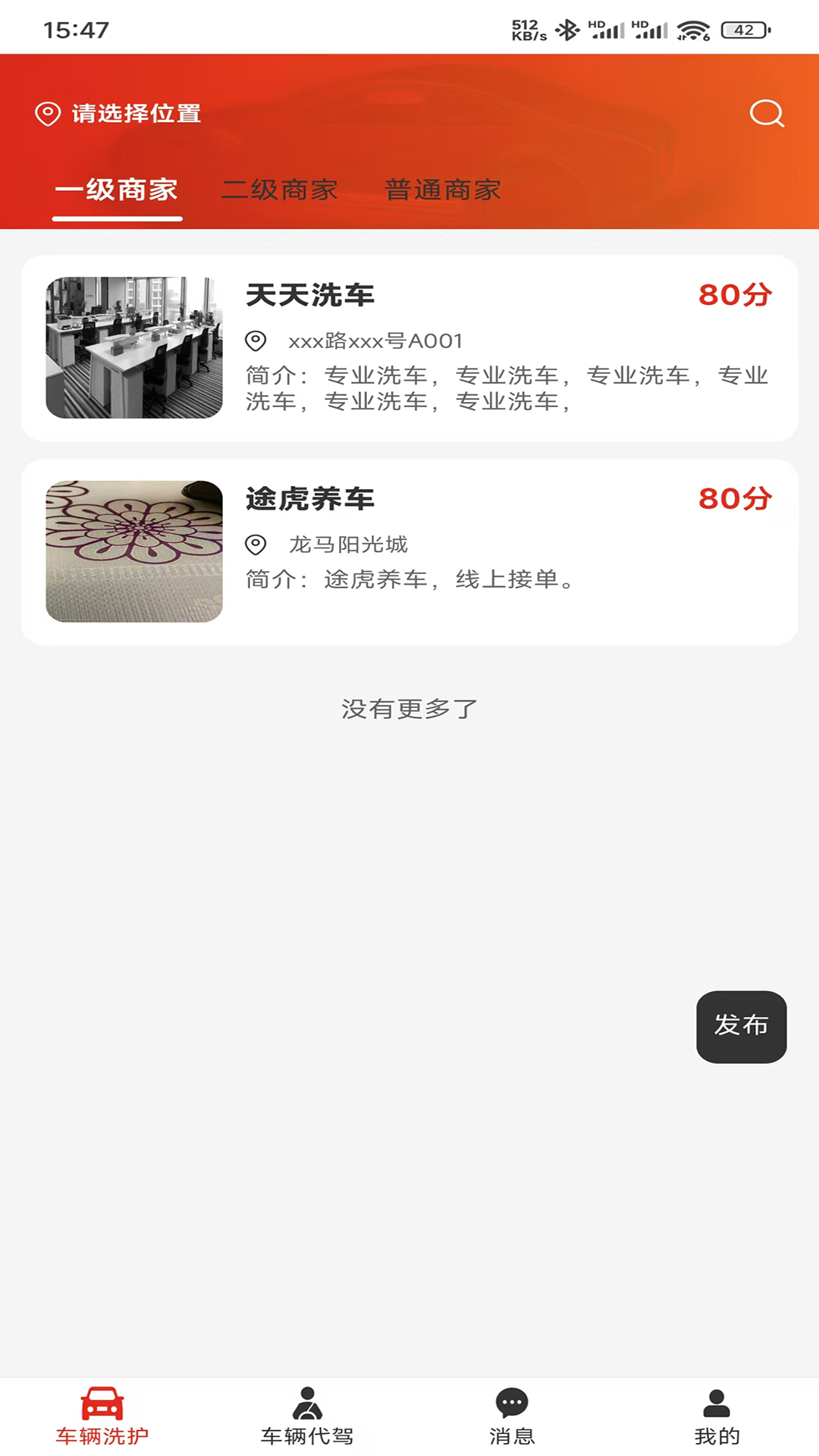Tap the Wi-Fi status indicator
Image resolution: width=819 pixels, height=1456 pixels.
[x=695, y=29]
